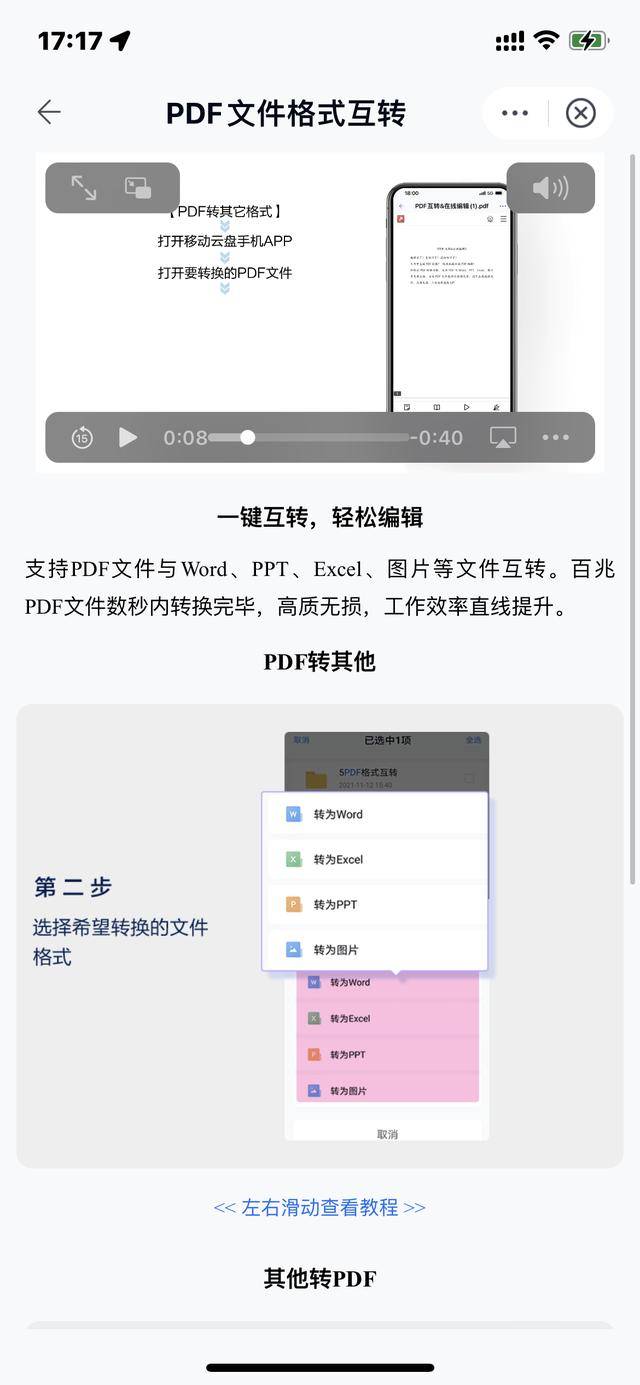
Task: Tap the video progress bar to seek
Action: pos(308,437)
